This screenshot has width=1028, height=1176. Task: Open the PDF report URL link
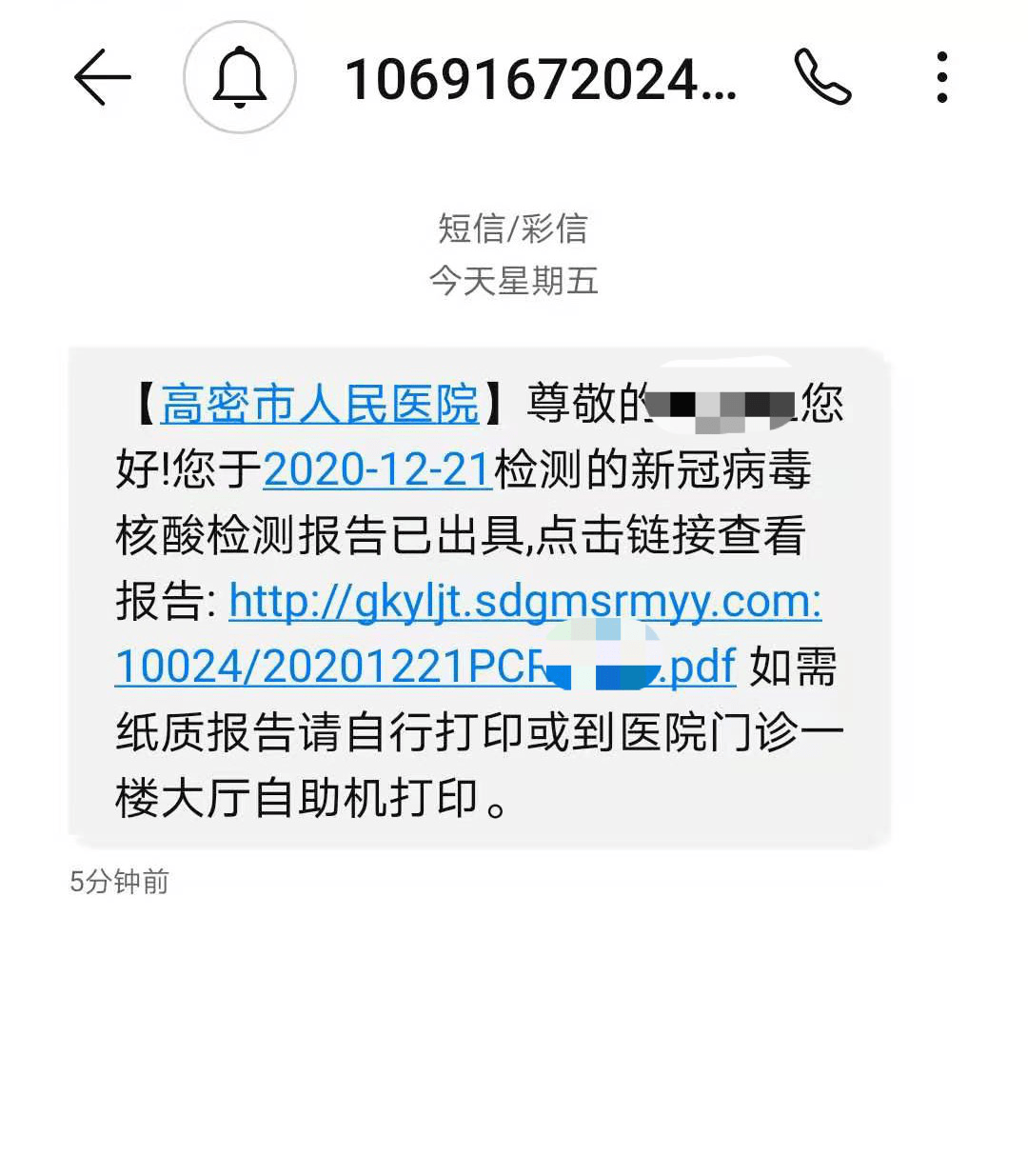point(524,603)
